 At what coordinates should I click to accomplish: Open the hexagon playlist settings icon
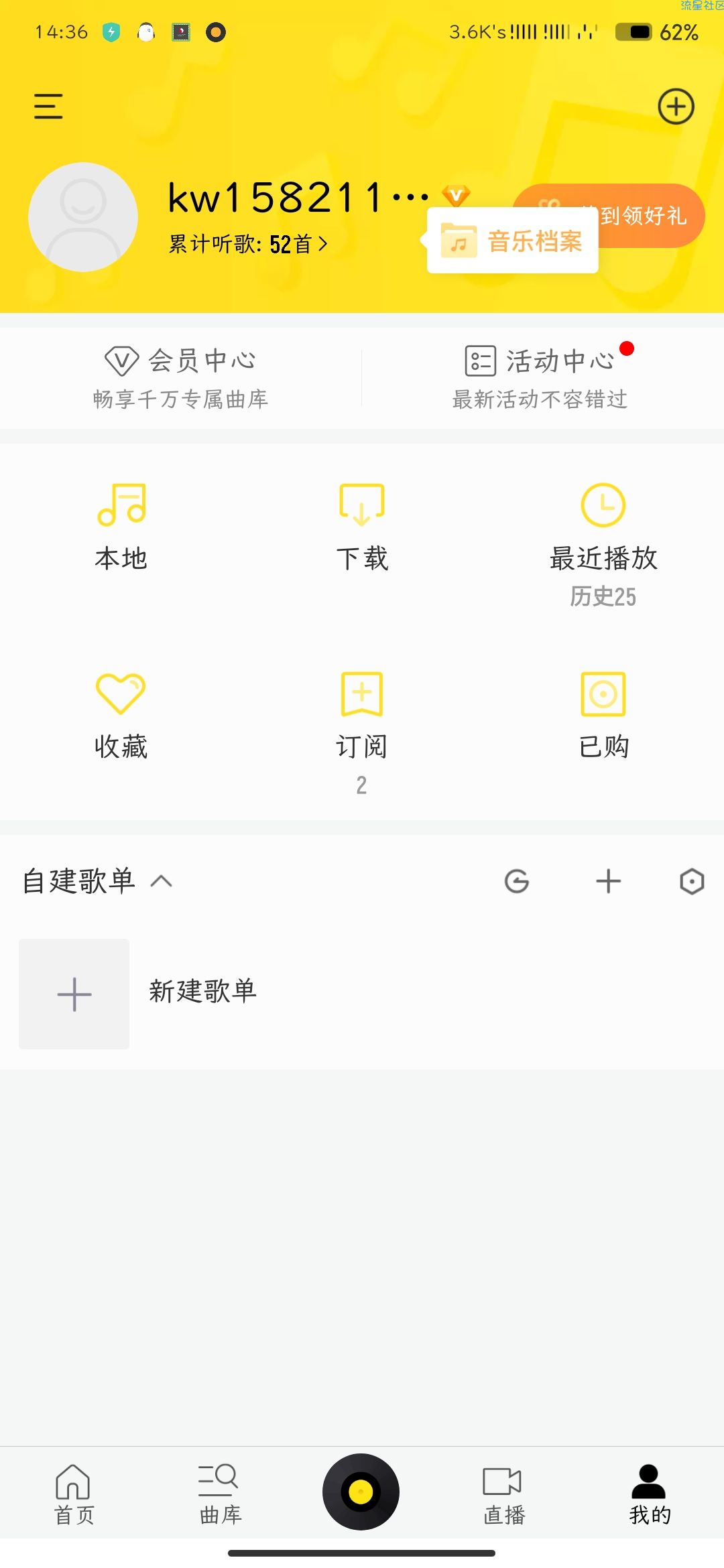(692, 881)
